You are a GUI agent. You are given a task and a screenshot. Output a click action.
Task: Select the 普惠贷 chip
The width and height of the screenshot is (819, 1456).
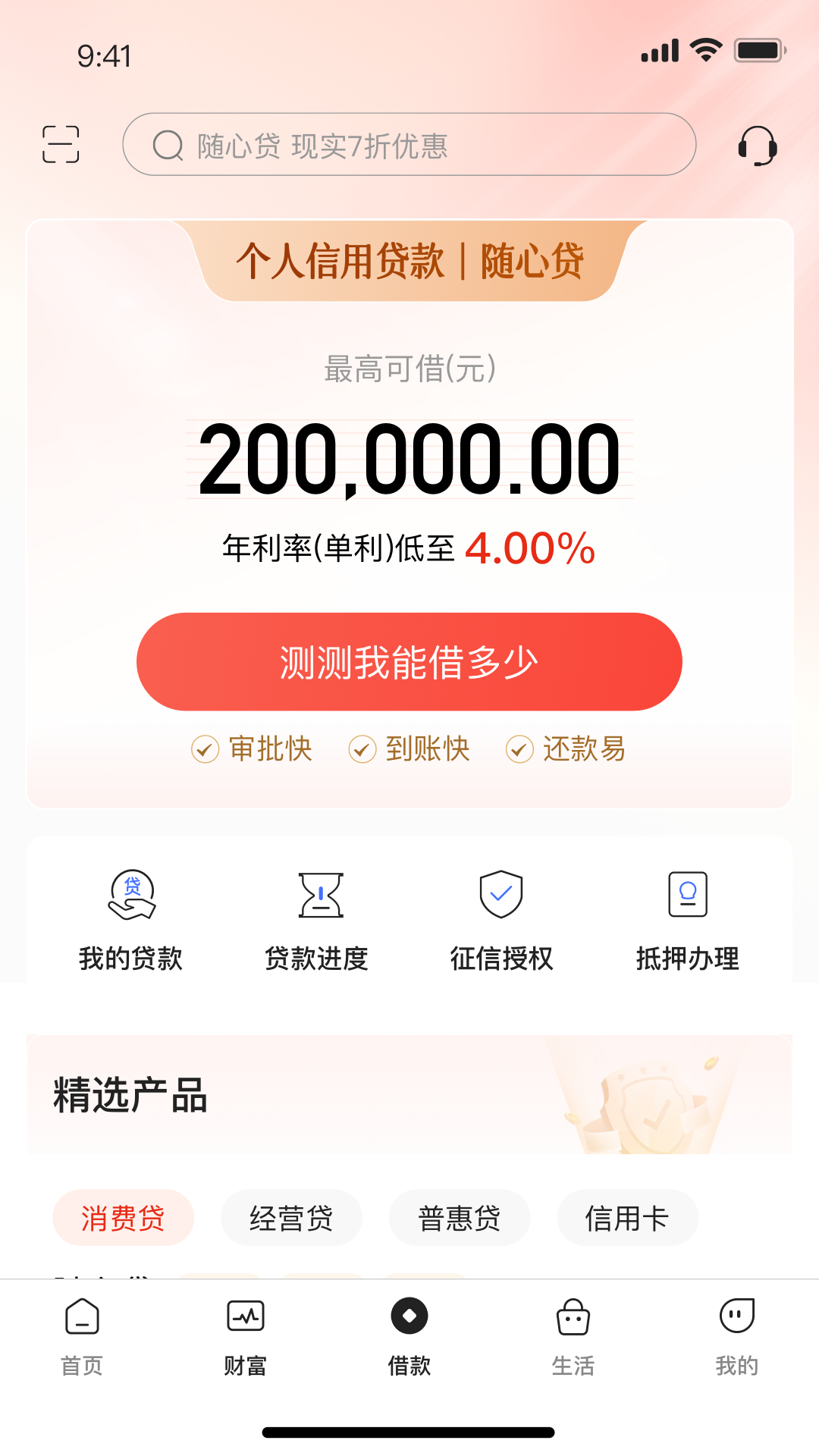pos(460,1218)
